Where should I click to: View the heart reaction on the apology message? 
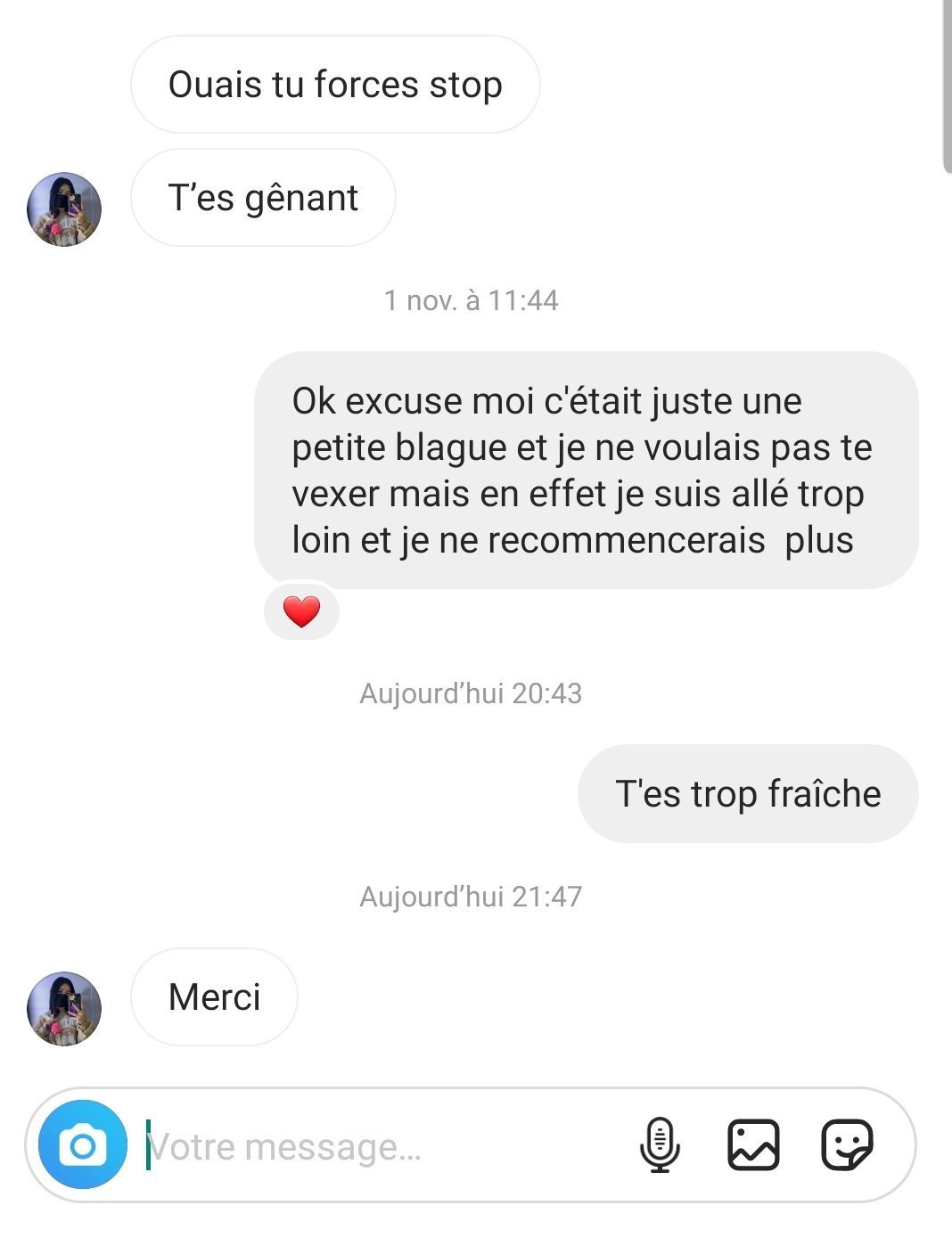pyautogui.click(x=301, y=611)
